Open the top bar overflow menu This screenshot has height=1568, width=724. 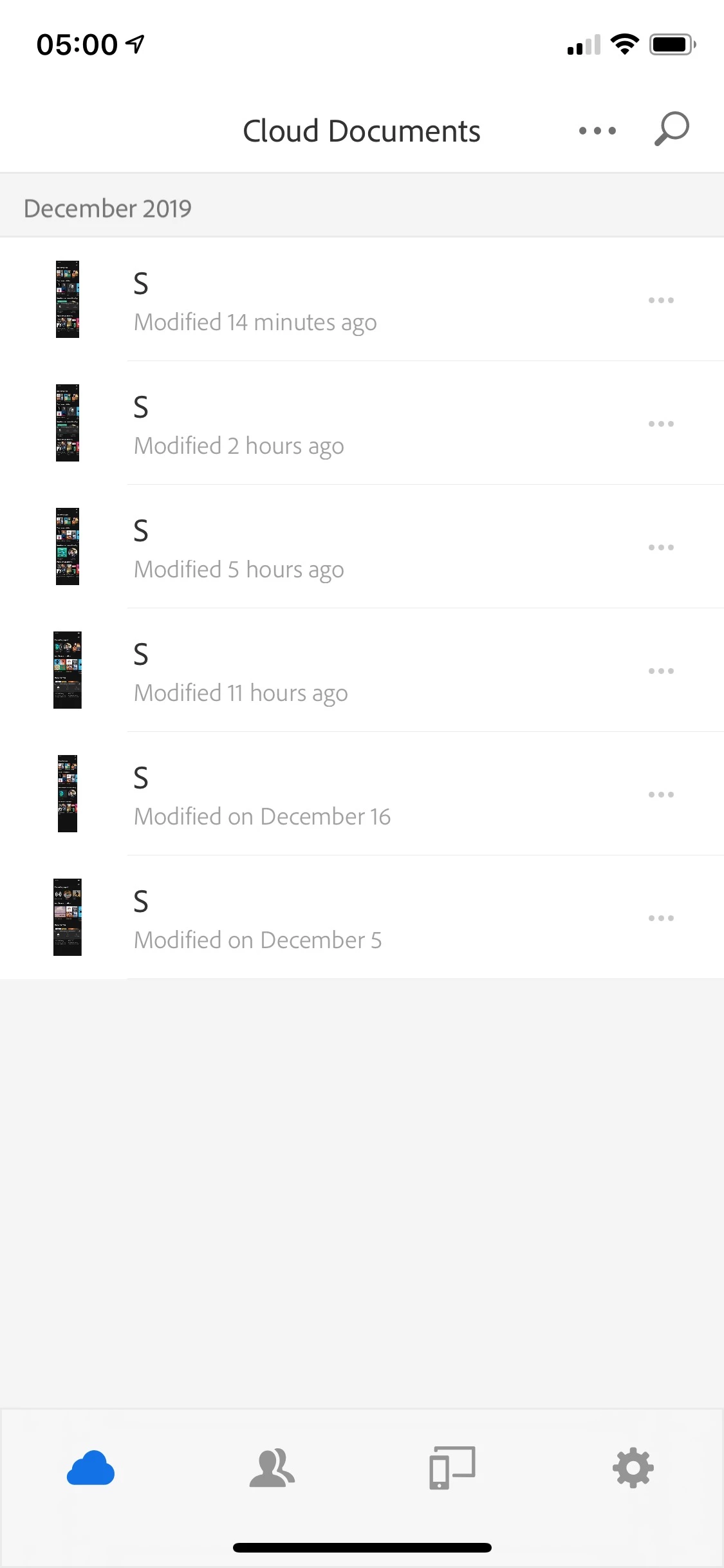coord(597,131)
